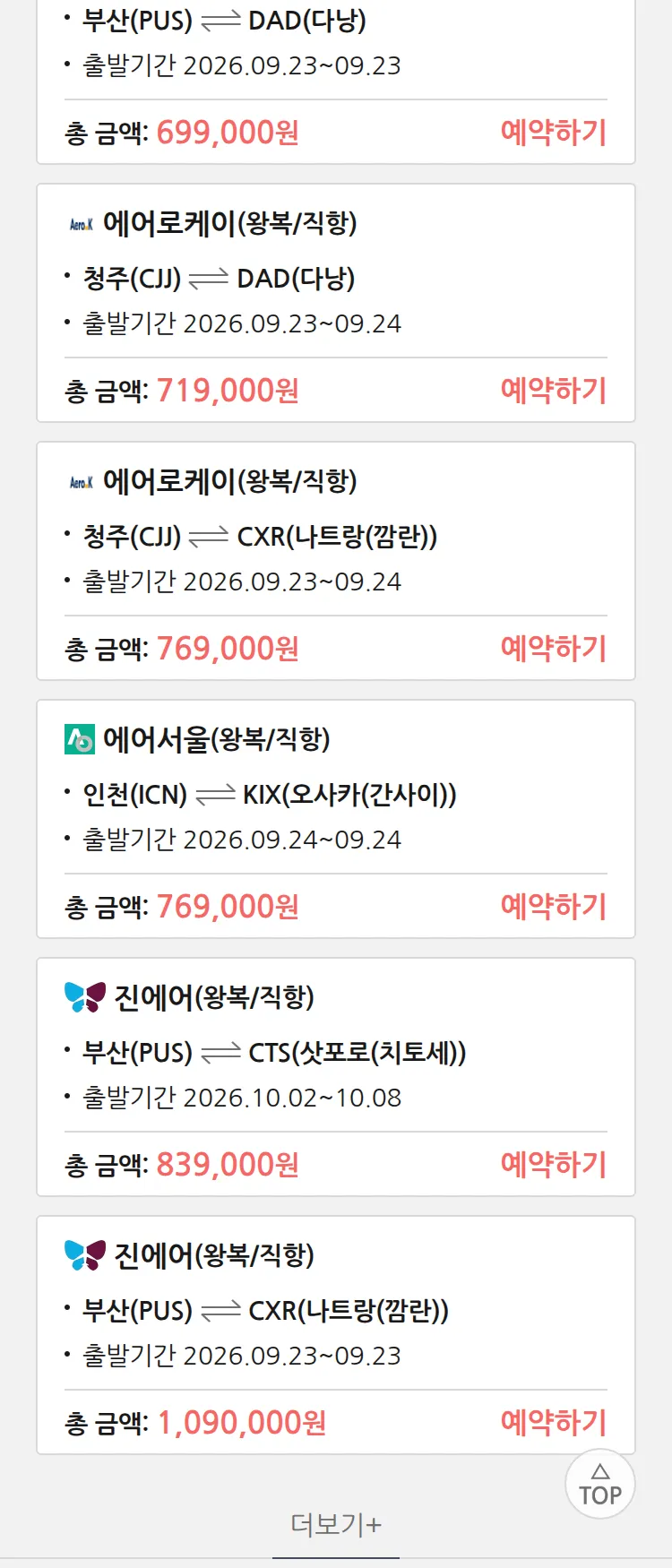Jump back to top with TOP button
The width and height of the screenshot is (672, 1568).
tap(600, 1484)
